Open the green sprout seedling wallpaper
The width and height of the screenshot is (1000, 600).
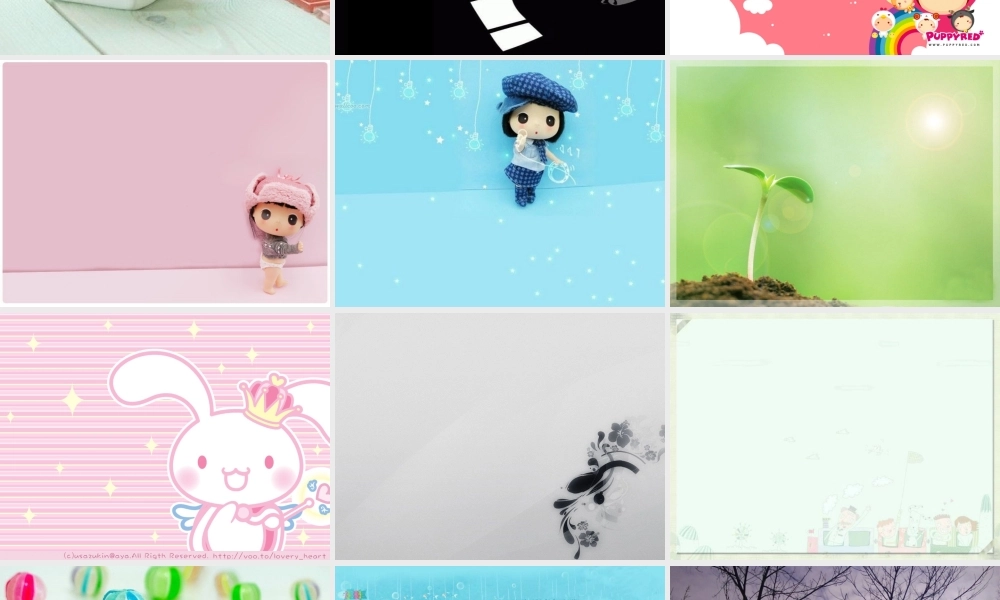(x=834, y=182)
